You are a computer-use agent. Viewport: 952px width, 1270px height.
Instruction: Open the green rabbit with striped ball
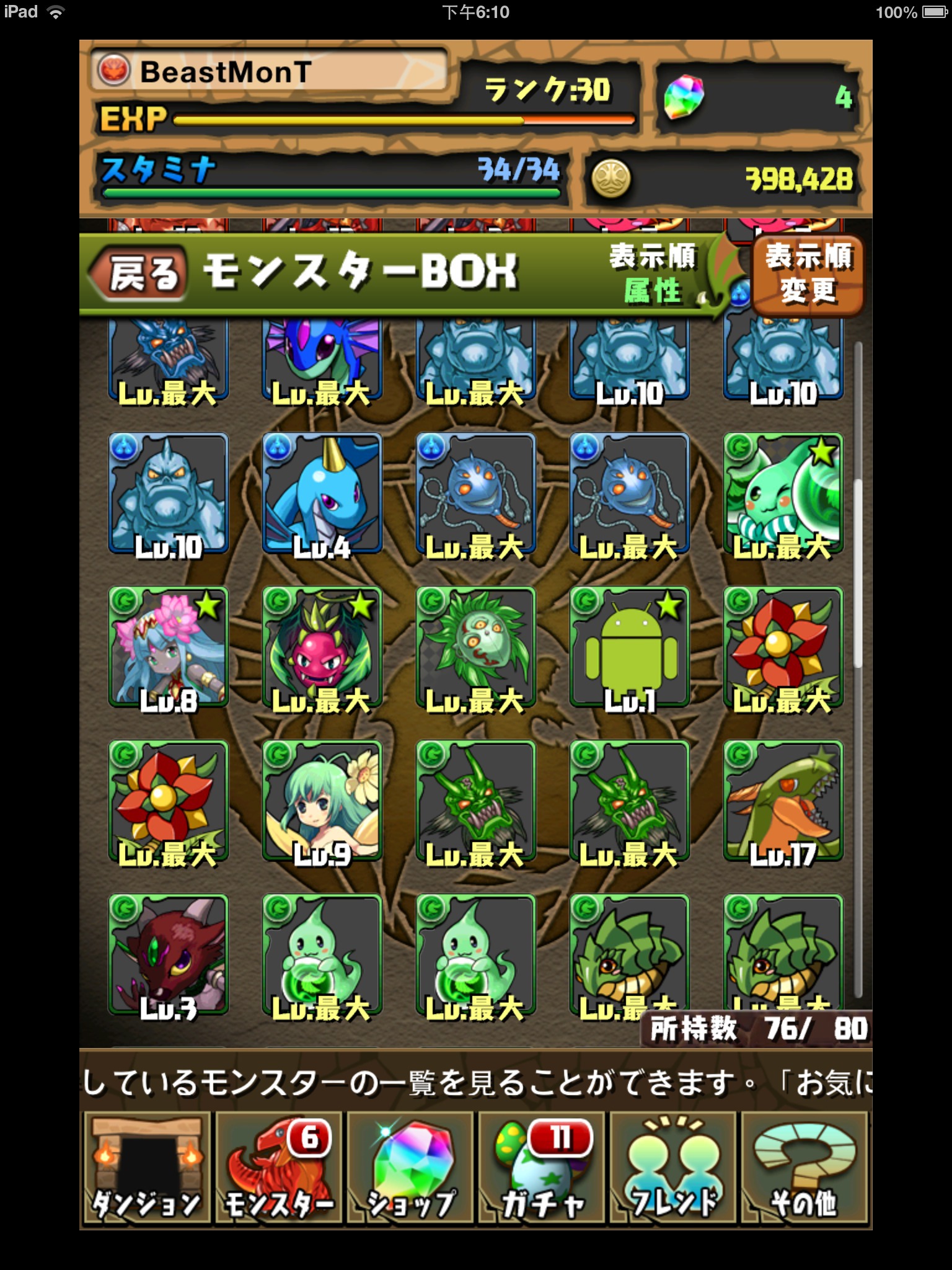[x=783, y=494]
